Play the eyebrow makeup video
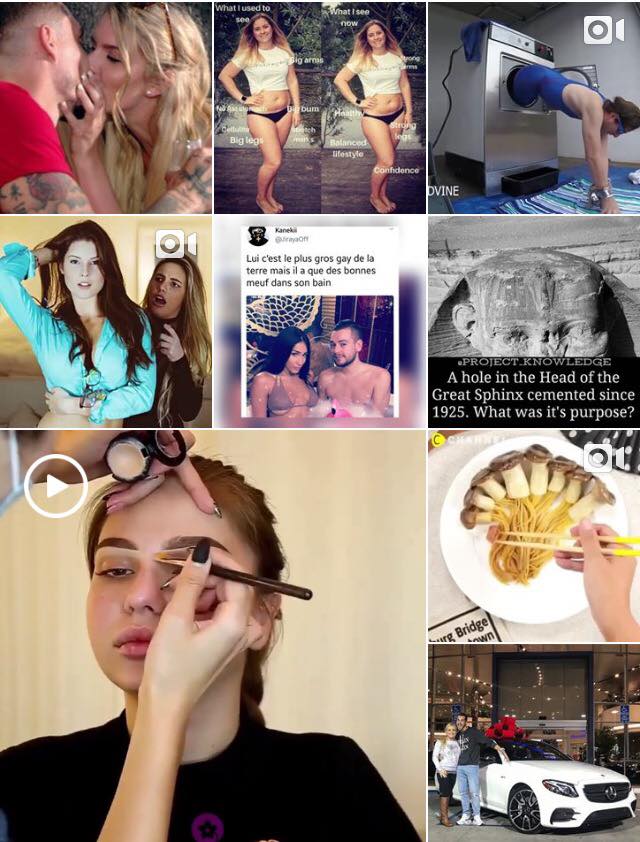Image resolution: width=640 pixels, height=842 pixels. point(56,486)
